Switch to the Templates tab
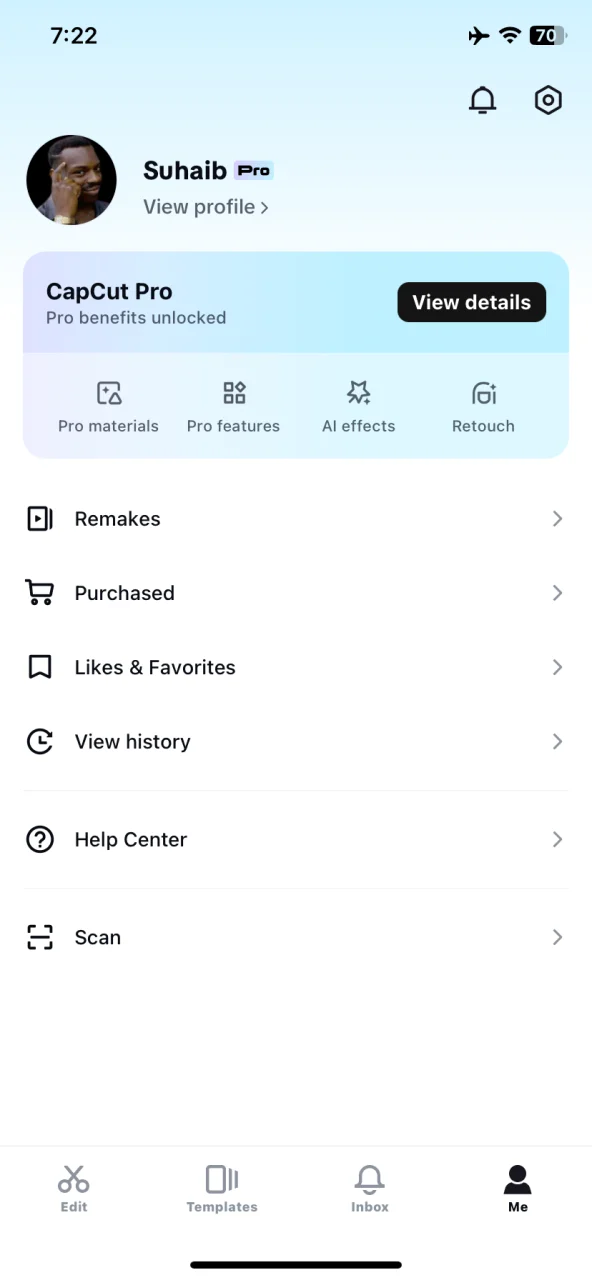 [222, 1188]
